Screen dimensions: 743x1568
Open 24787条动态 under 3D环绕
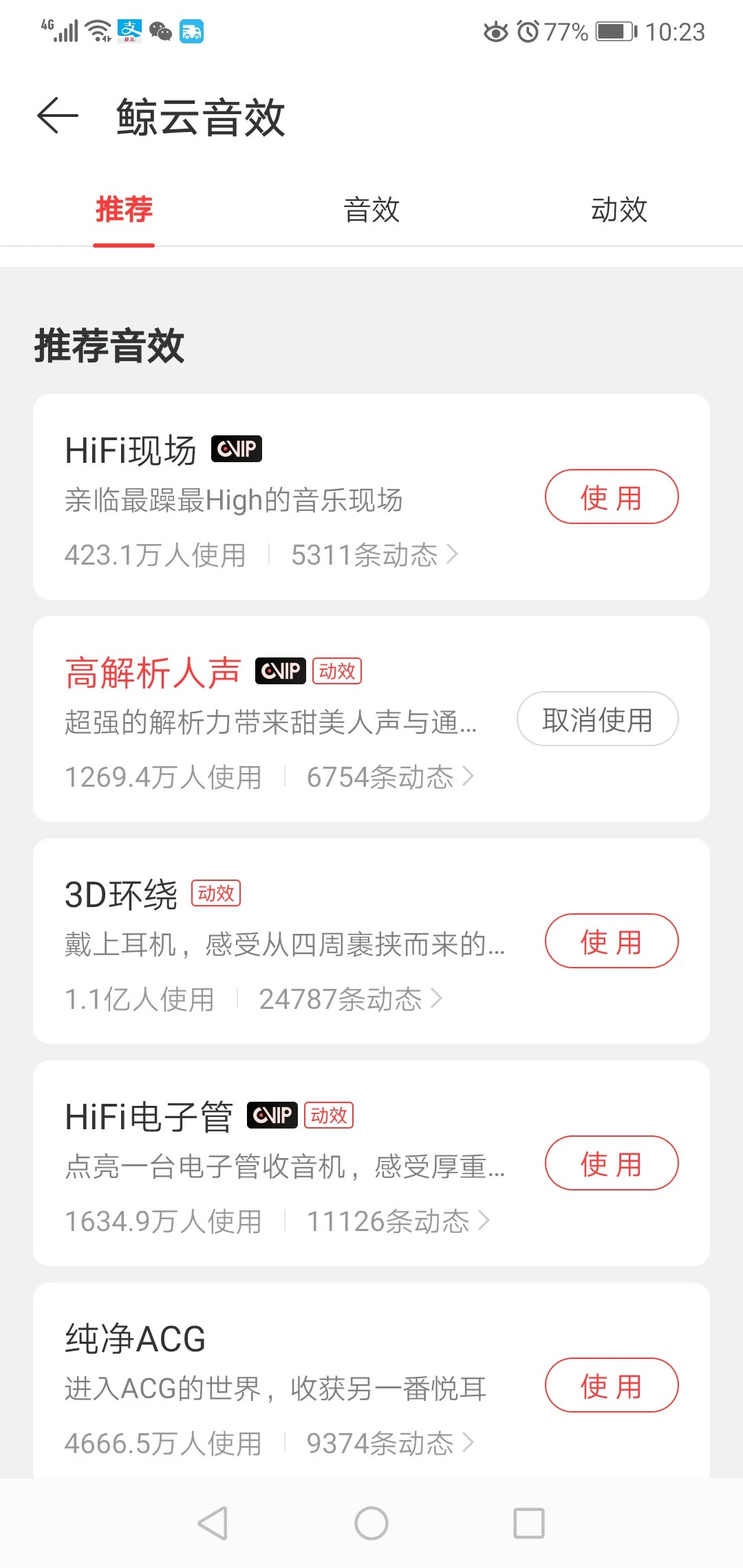click(x=347, y=999)
